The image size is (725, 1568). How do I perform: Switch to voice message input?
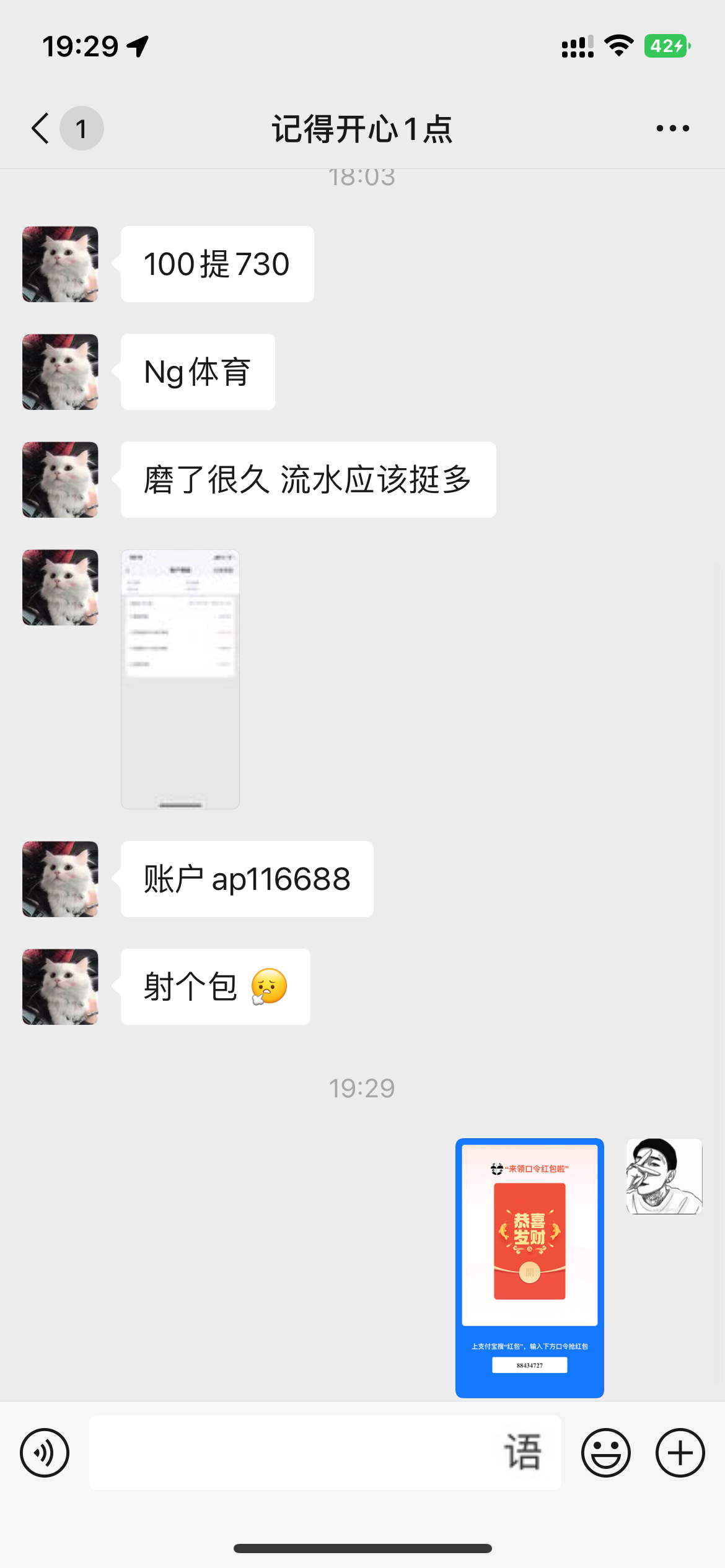45,1453
